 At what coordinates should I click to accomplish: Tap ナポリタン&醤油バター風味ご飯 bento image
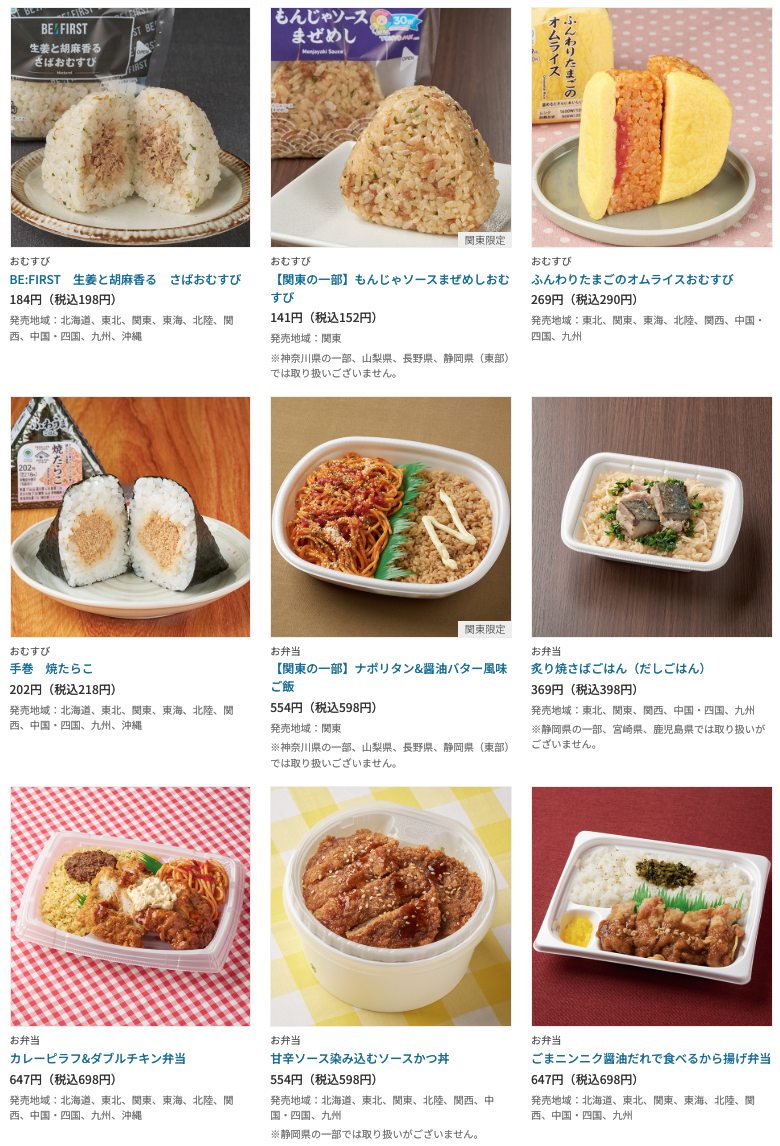(390, 516)
